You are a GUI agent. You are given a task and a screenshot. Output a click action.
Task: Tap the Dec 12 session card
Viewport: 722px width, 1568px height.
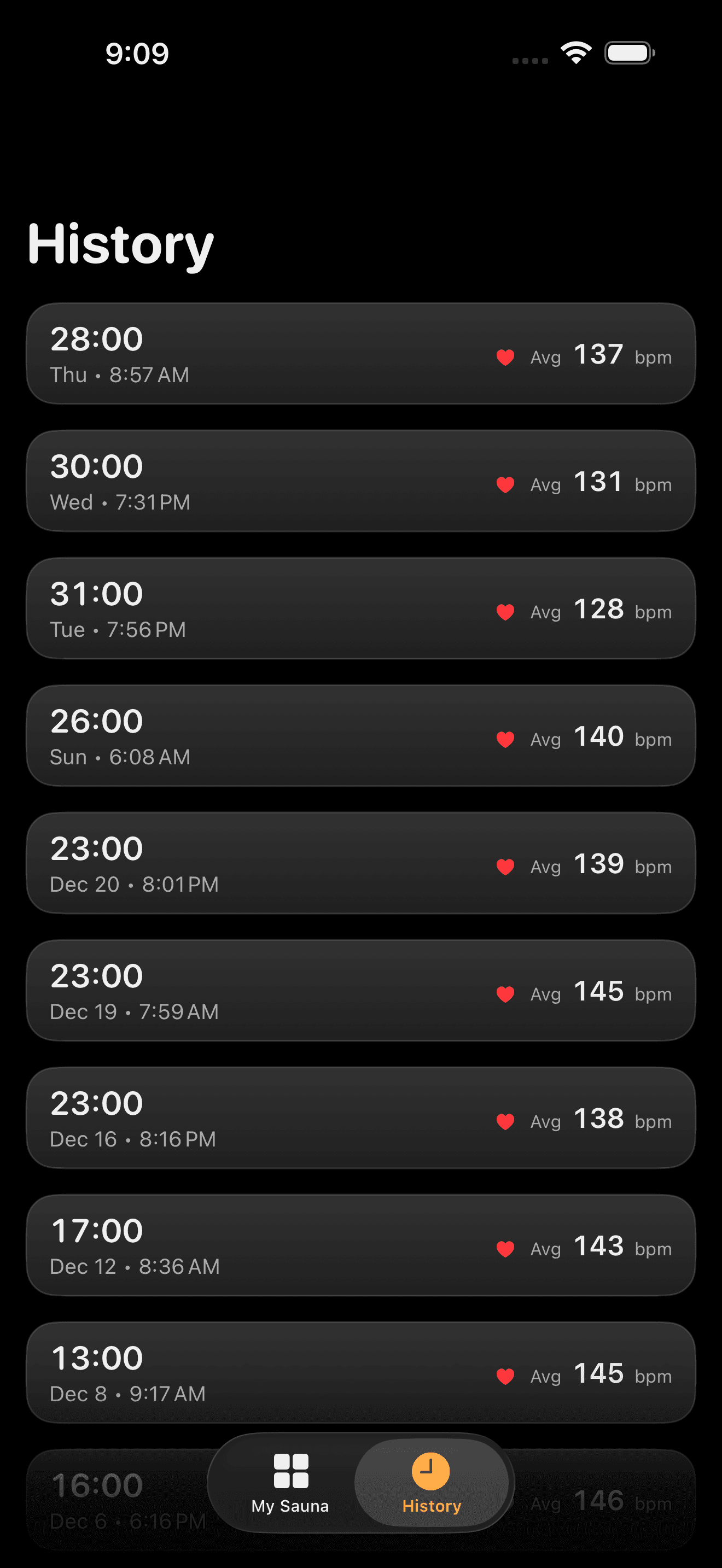click(360, 1245)
